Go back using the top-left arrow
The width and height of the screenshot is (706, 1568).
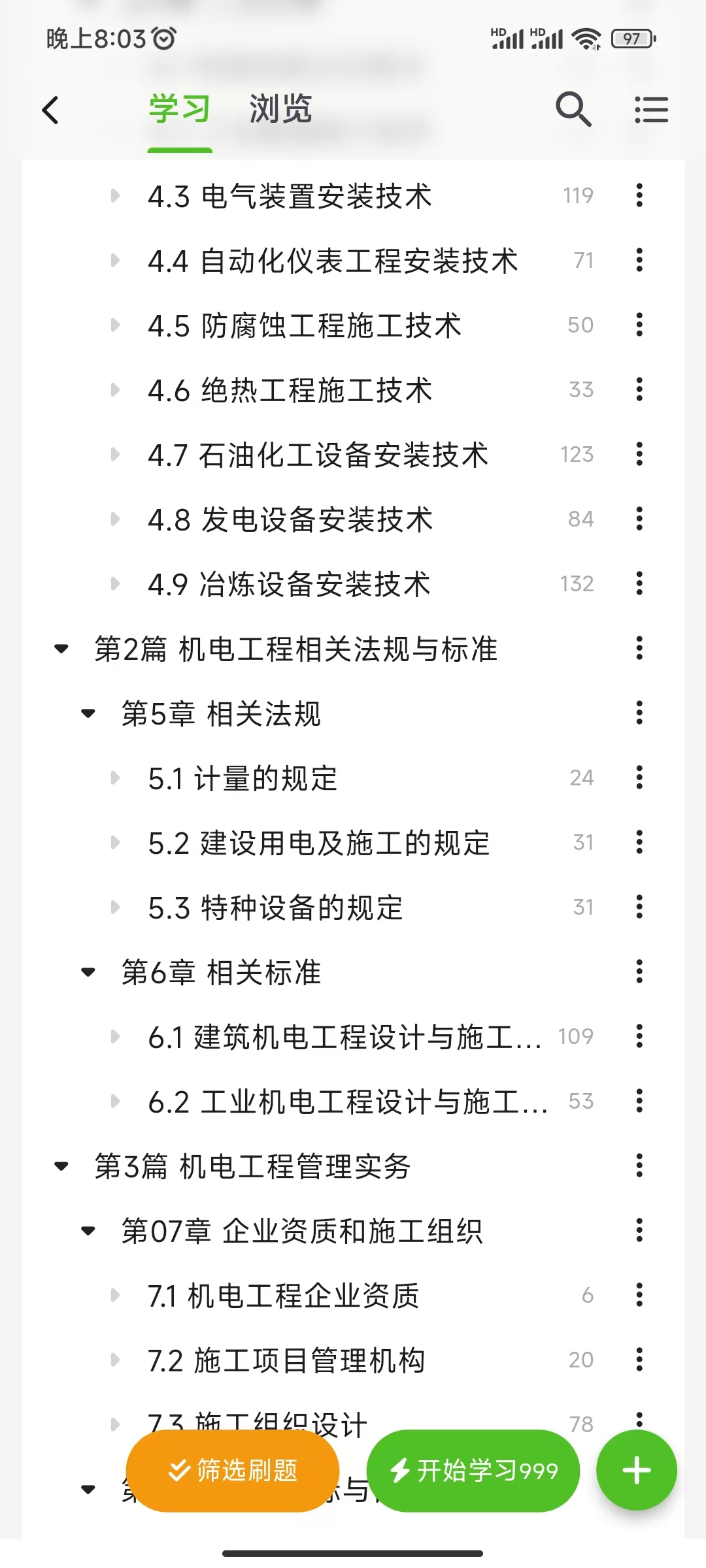pos(50,110)
